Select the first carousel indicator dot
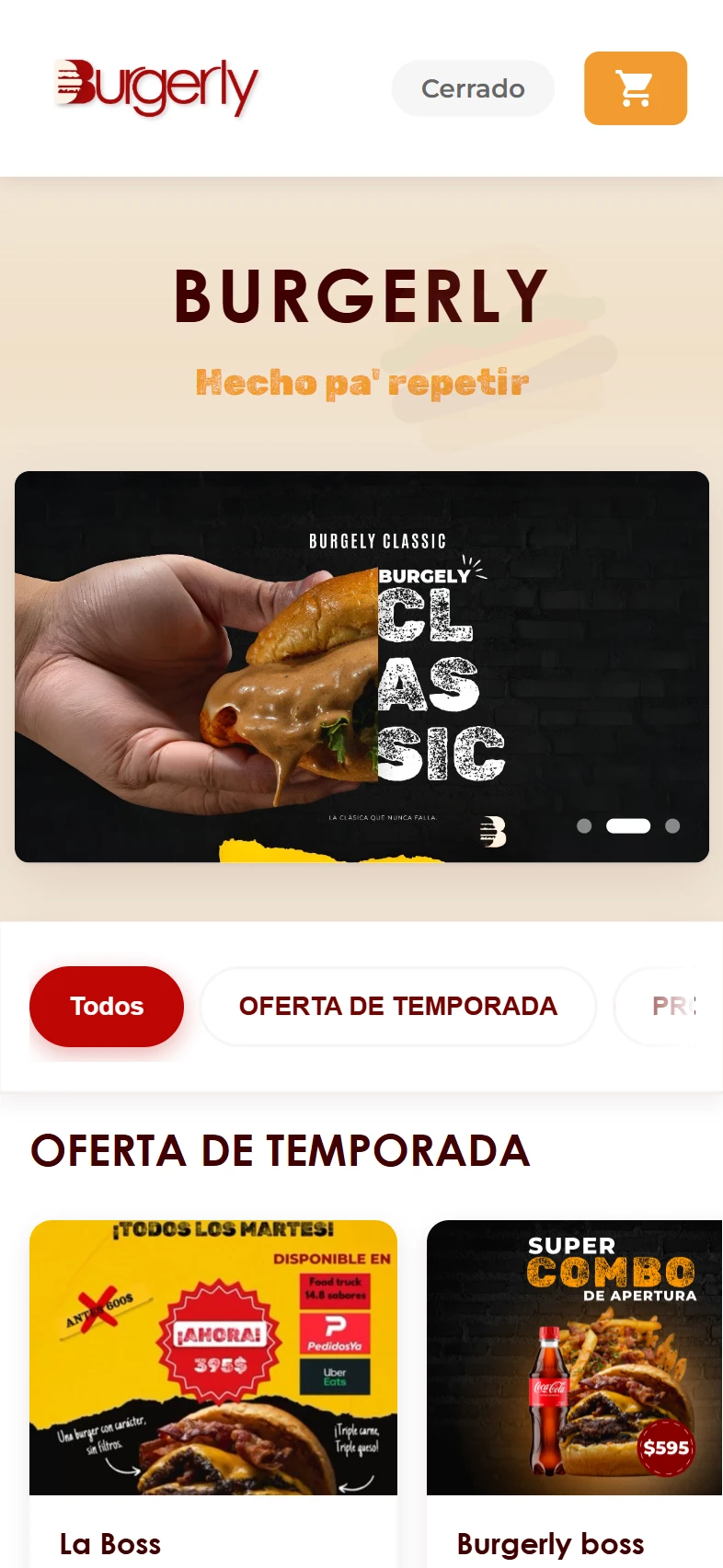 click(x=584, y=825)
